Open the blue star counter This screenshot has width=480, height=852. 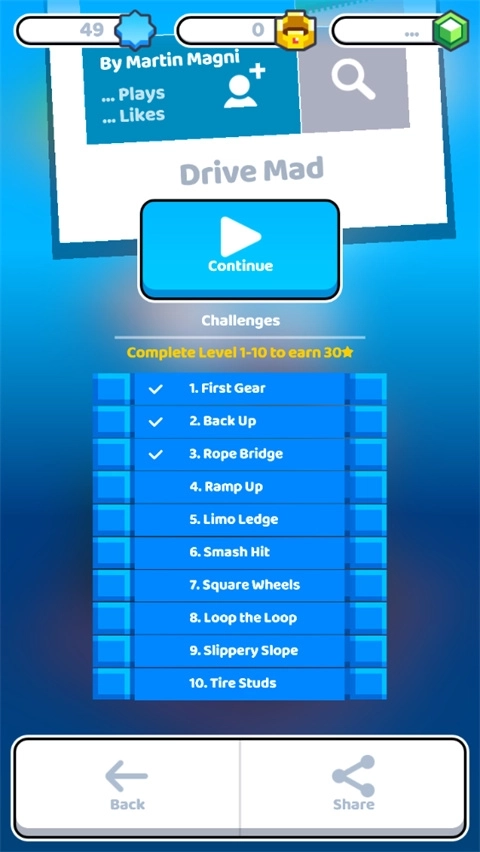(85, 29)
